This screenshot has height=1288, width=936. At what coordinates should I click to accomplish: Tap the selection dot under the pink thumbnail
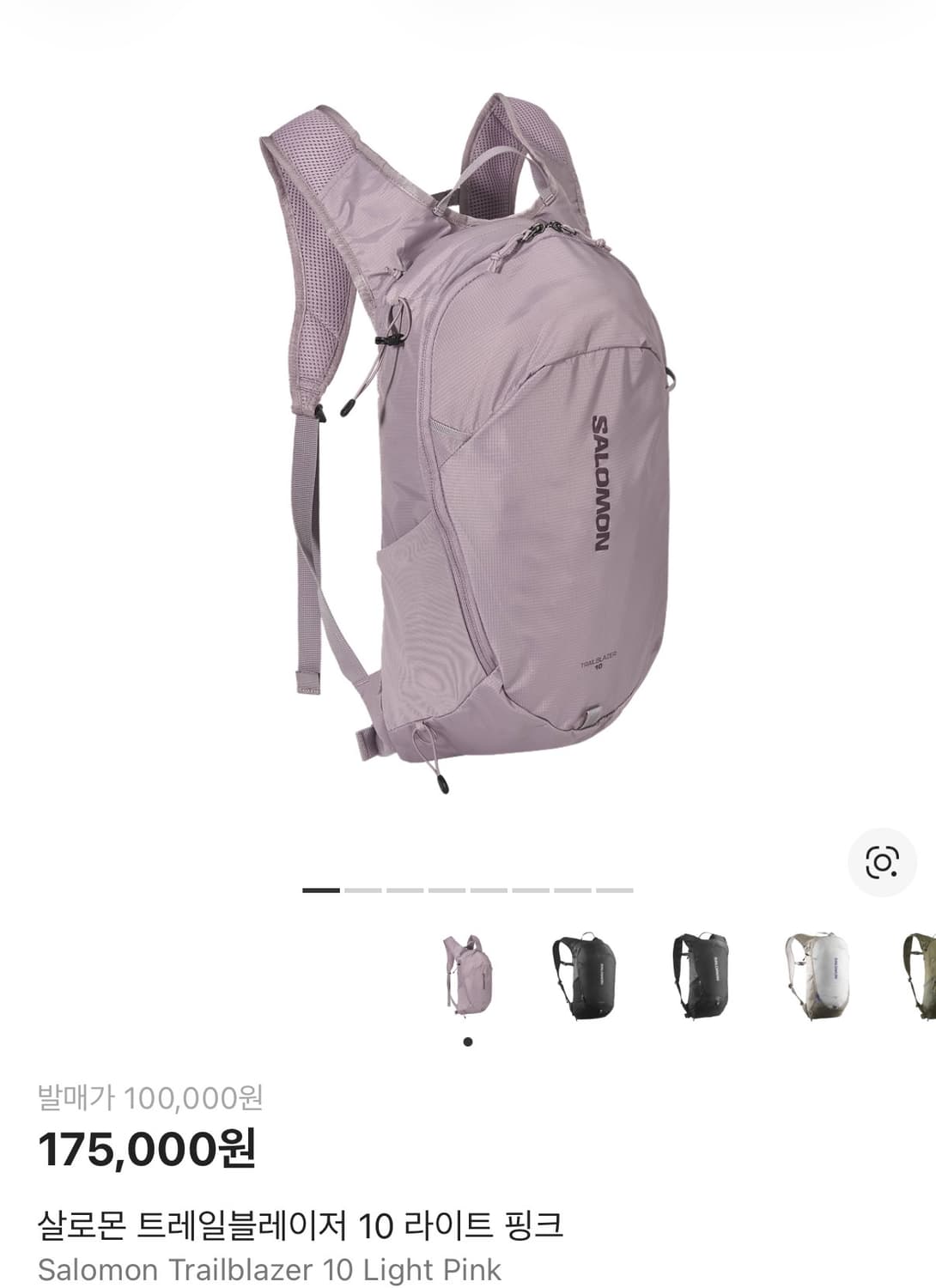pos(468,1041)
